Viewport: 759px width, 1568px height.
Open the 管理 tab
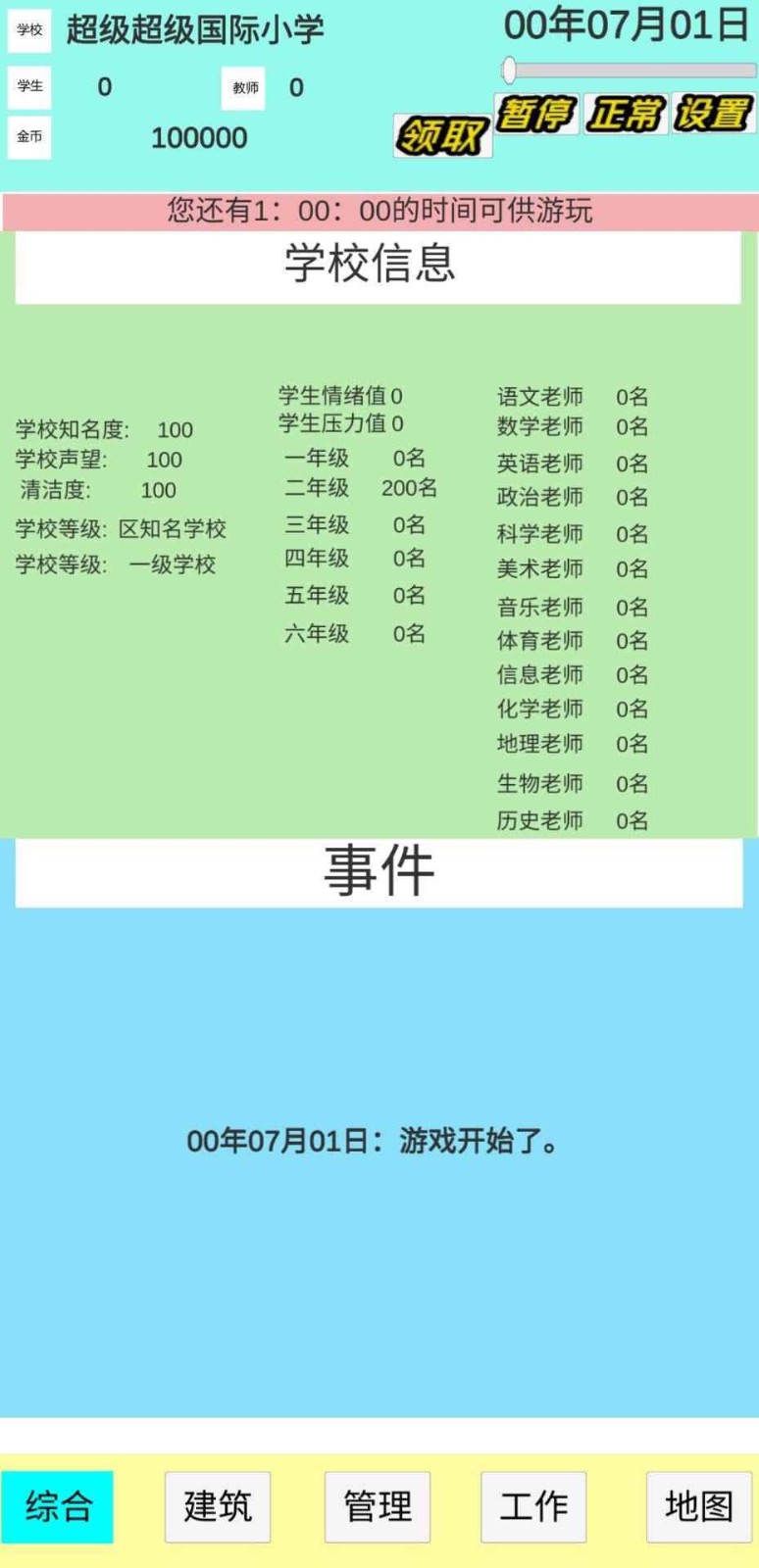pos(378,1506)
